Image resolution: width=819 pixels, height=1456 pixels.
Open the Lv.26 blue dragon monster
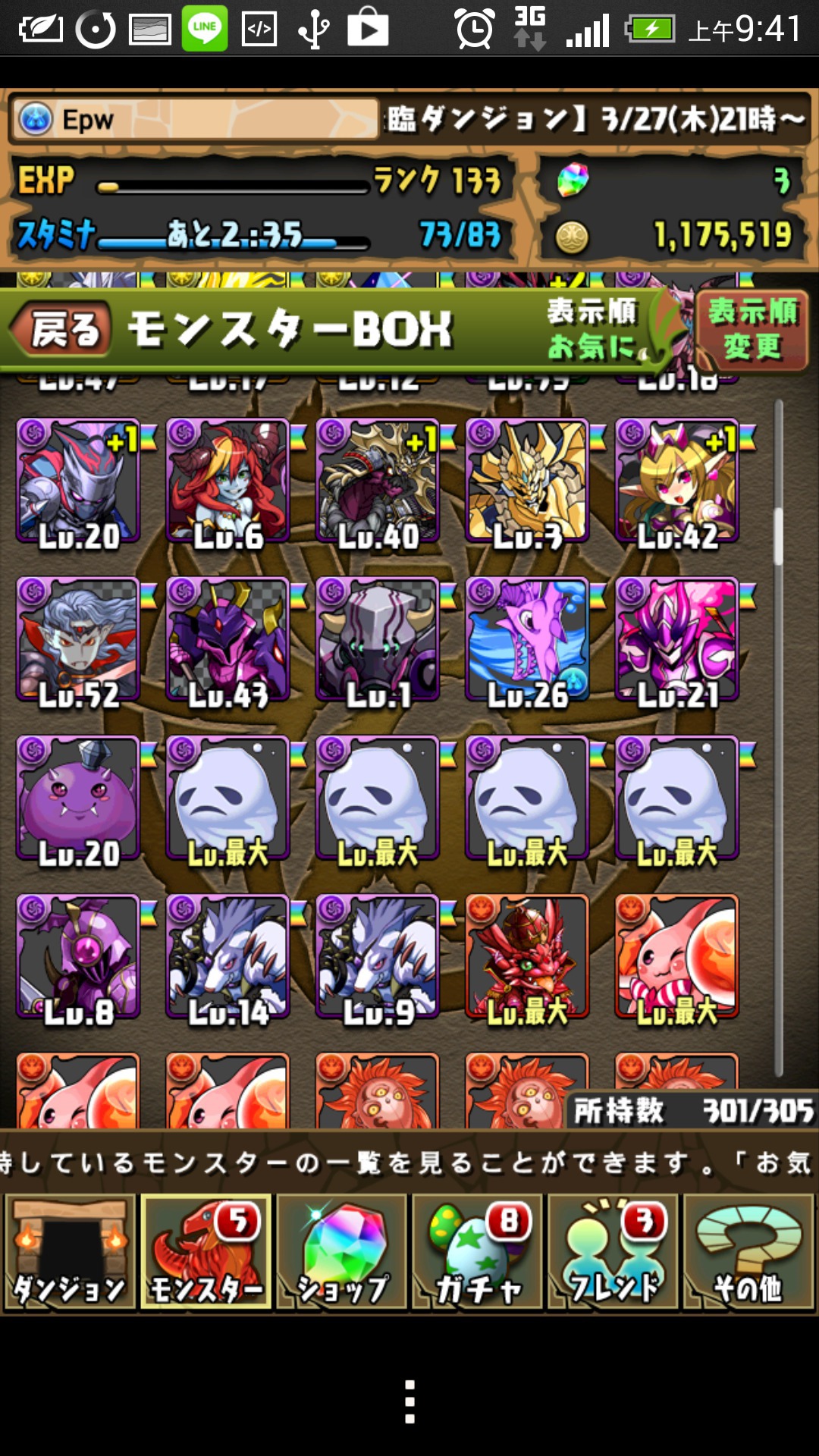527,639
